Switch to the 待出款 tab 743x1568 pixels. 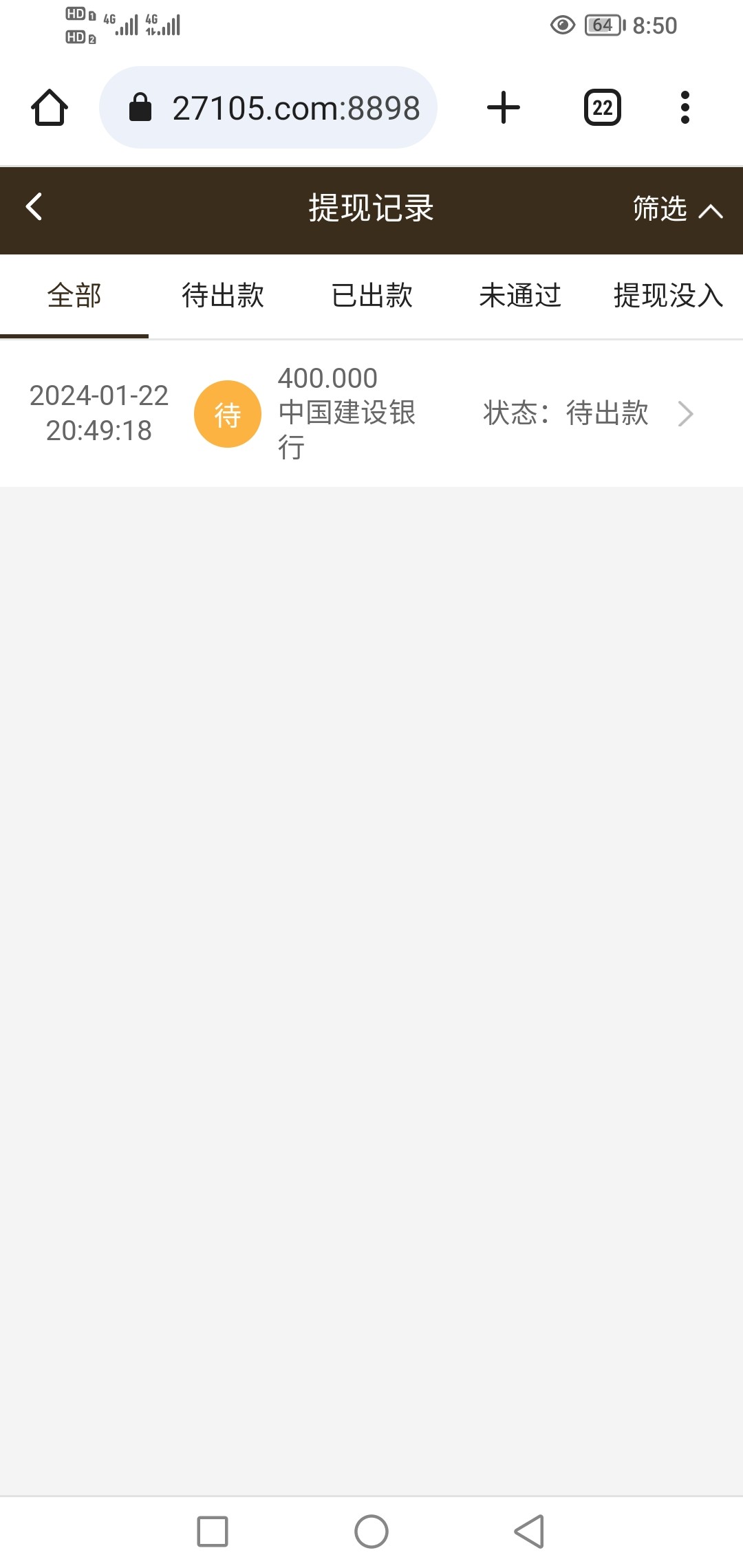(223, 295)
